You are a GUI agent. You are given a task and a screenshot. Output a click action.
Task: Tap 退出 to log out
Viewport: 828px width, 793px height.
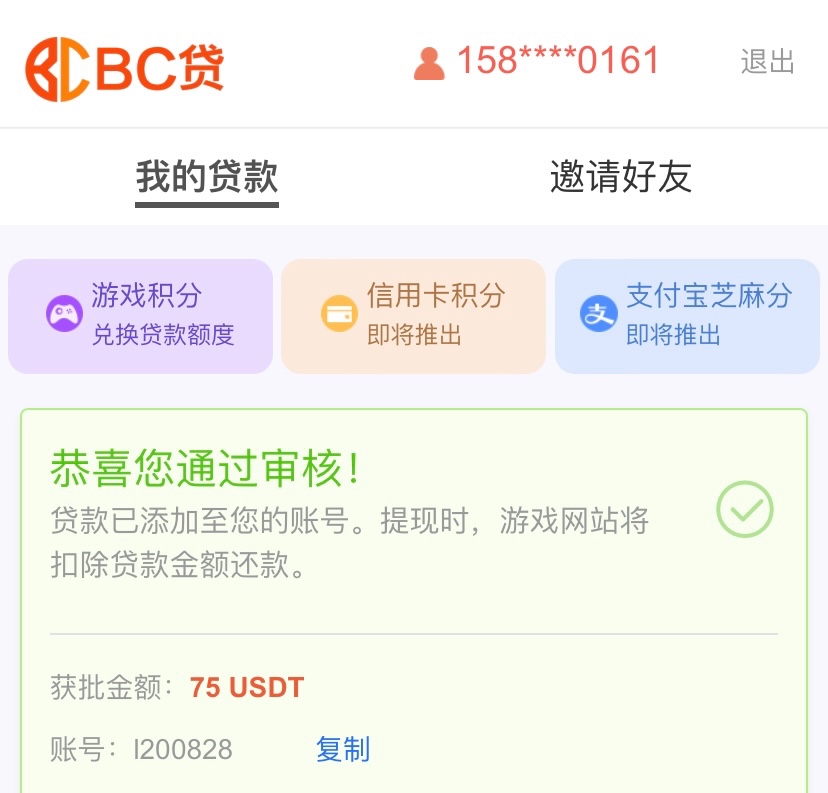pyautogui.click(x=767, y=62)
